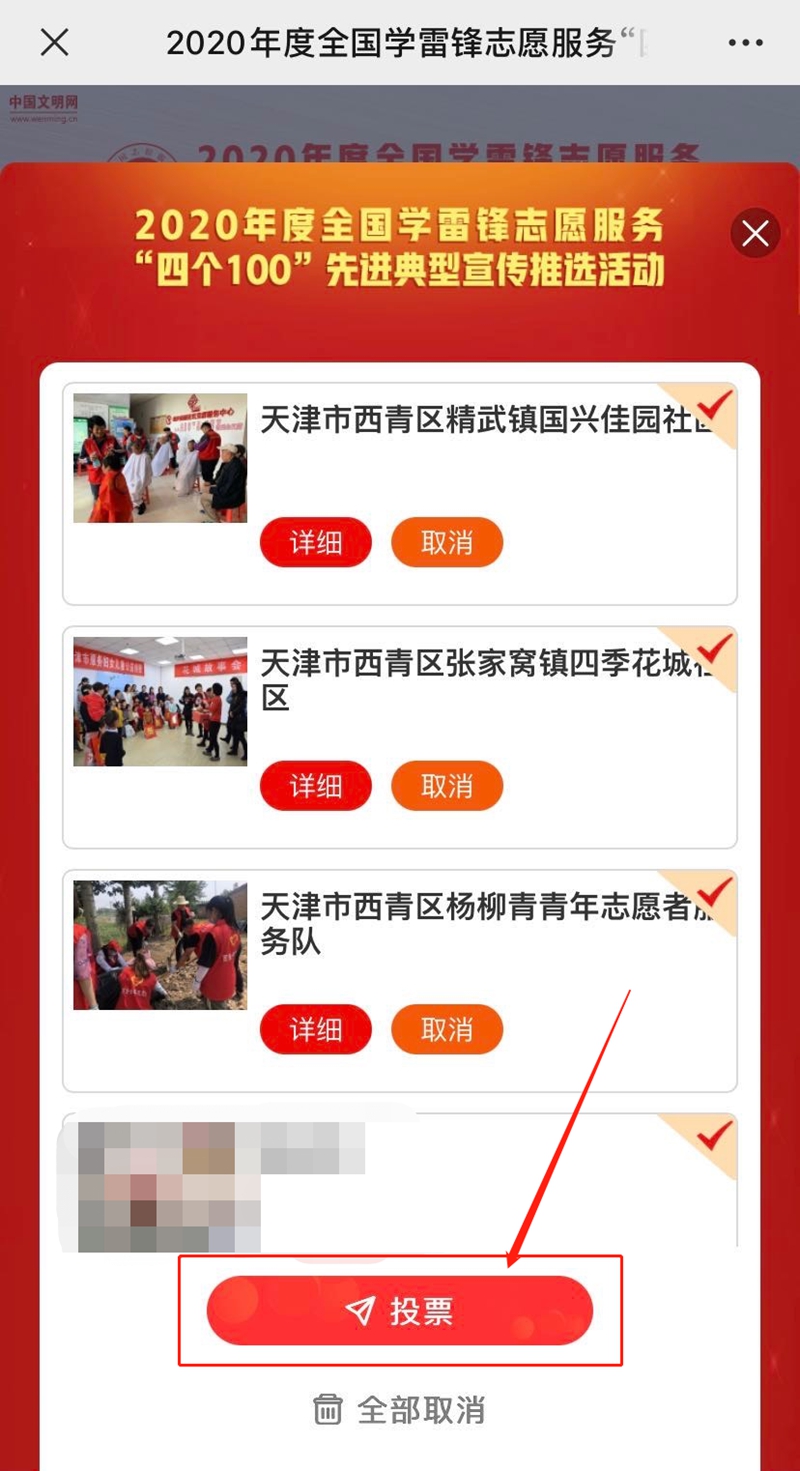Image resolution: width=800 pixels, height=1471 pixels.
Task: Cancel selection of 杨柳青青年志愿者服务队
Action: 446,1030
